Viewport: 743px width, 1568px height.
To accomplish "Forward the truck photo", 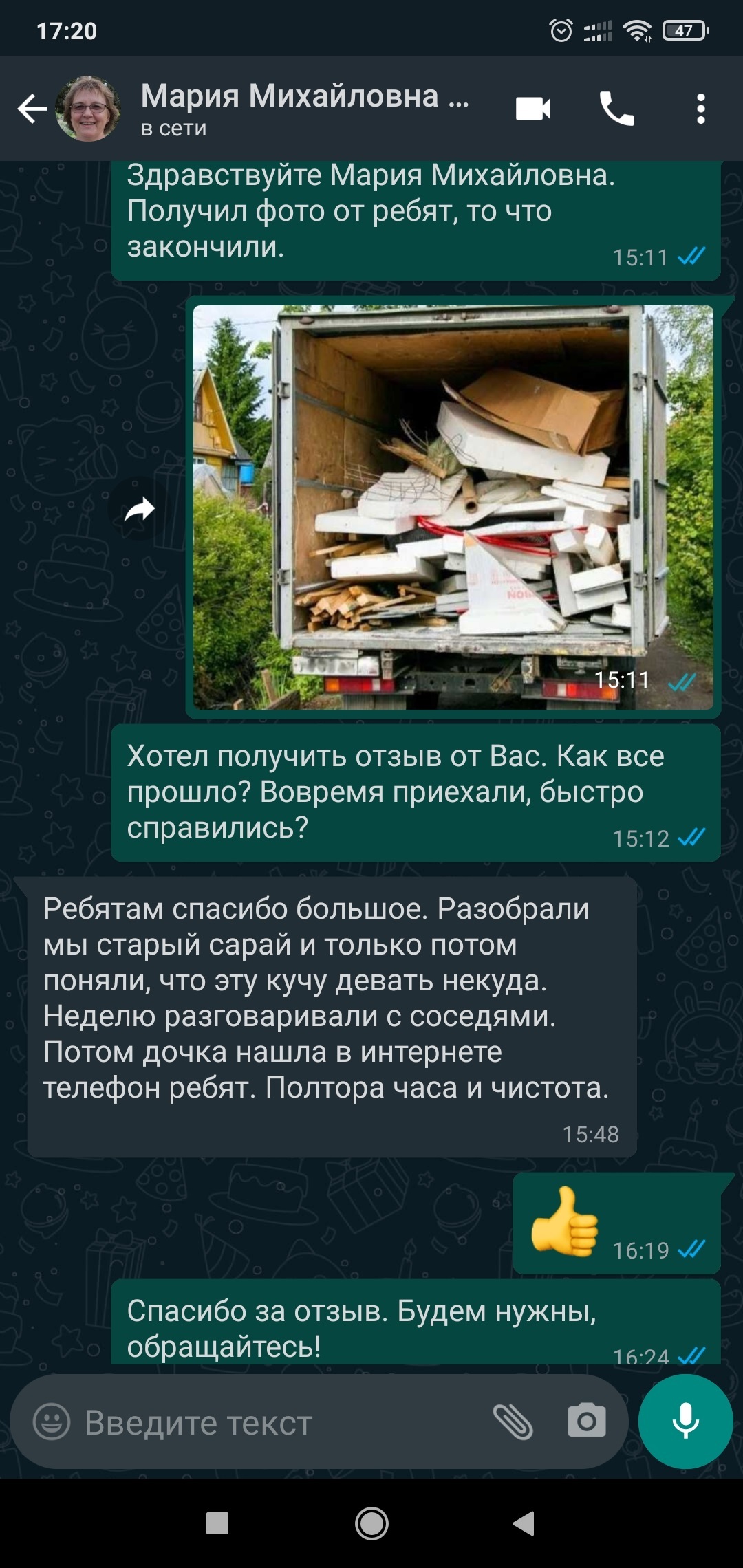I will point(140,509).
